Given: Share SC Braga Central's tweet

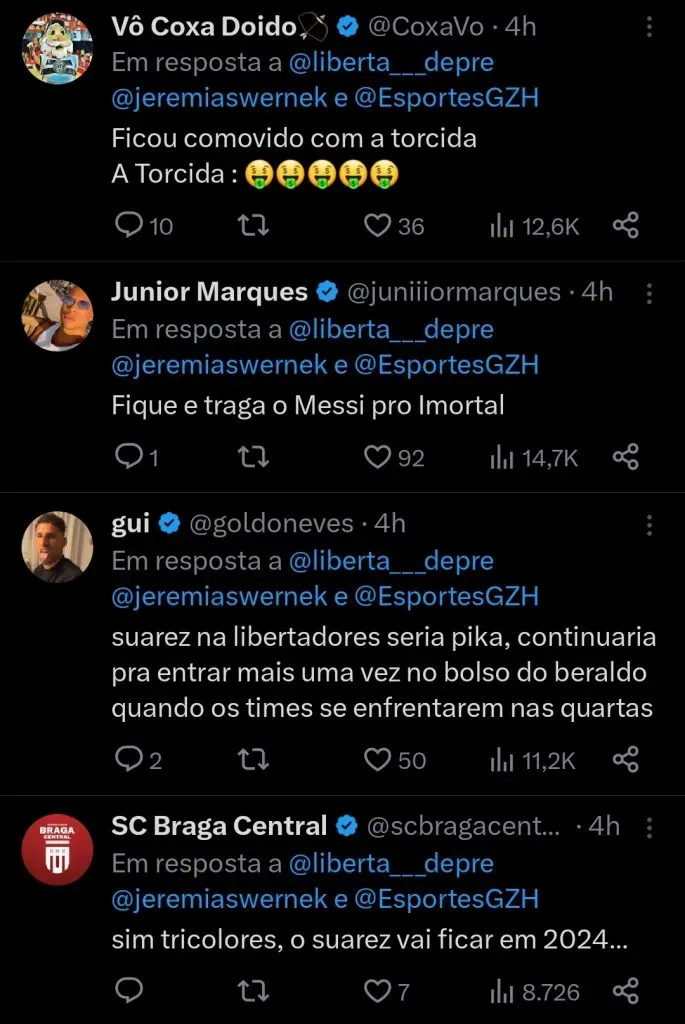Looking at the screenshot, I should (x=626, y=991).
